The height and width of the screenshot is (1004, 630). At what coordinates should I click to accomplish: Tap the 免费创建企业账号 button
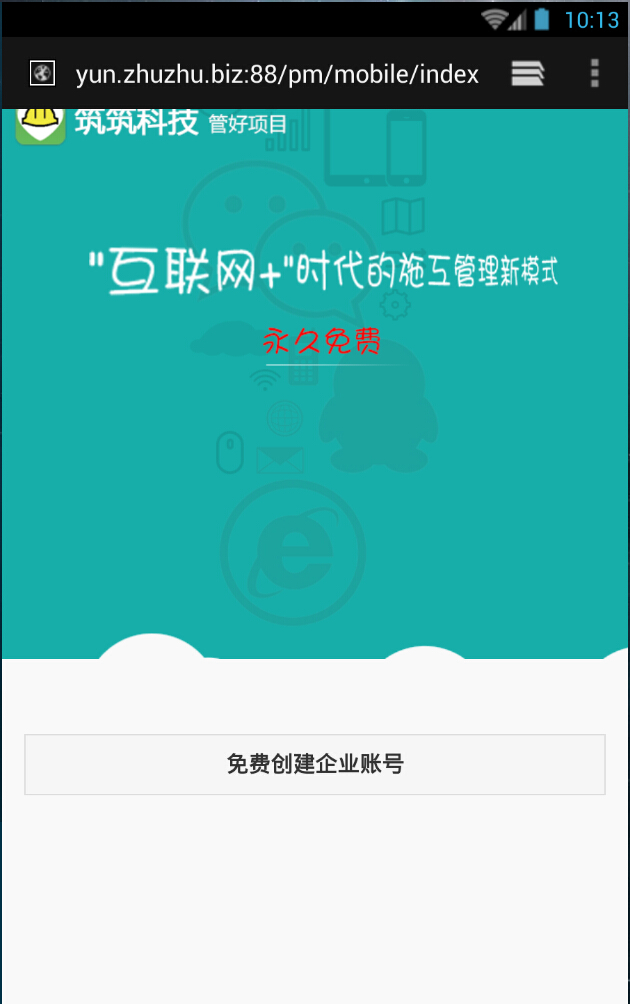click(x=315, y=765)
